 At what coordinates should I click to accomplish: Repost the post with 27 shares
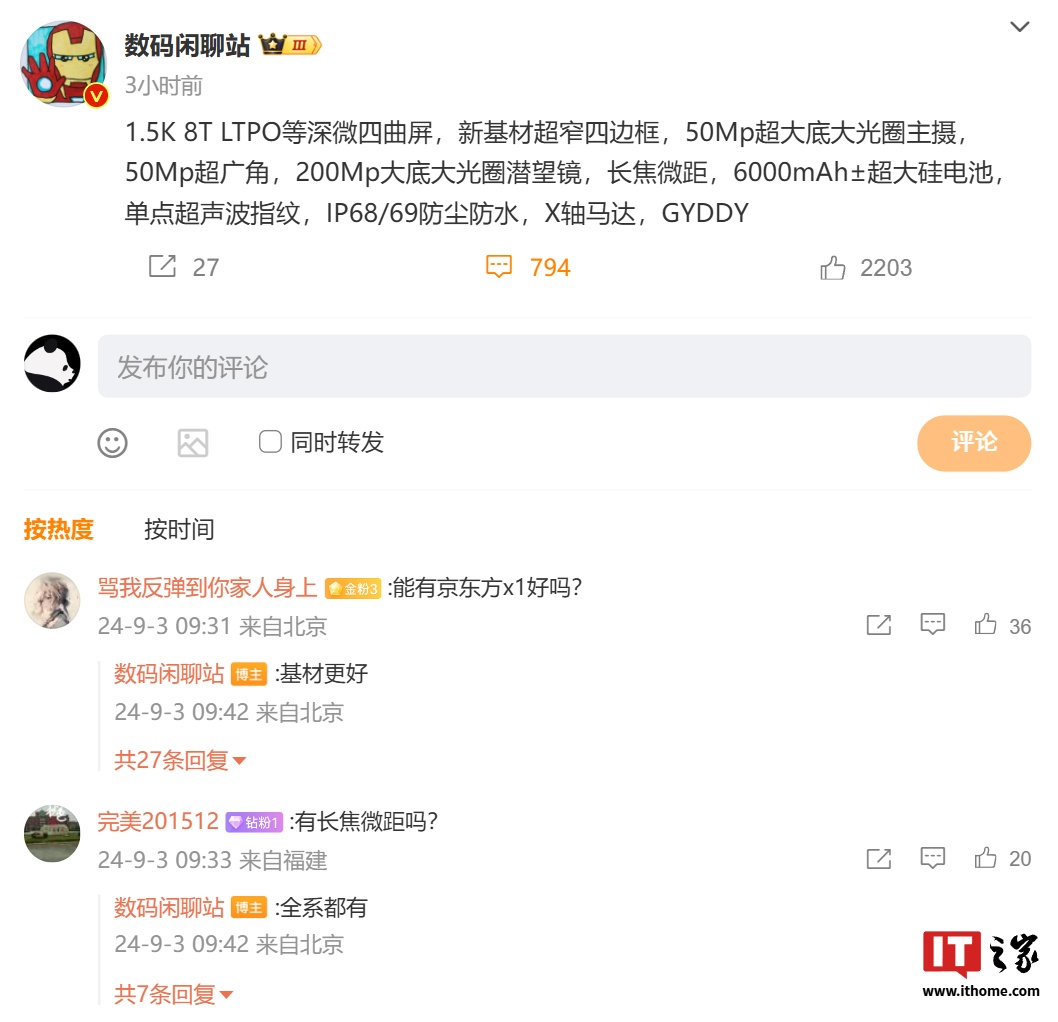tap(163, 267)
